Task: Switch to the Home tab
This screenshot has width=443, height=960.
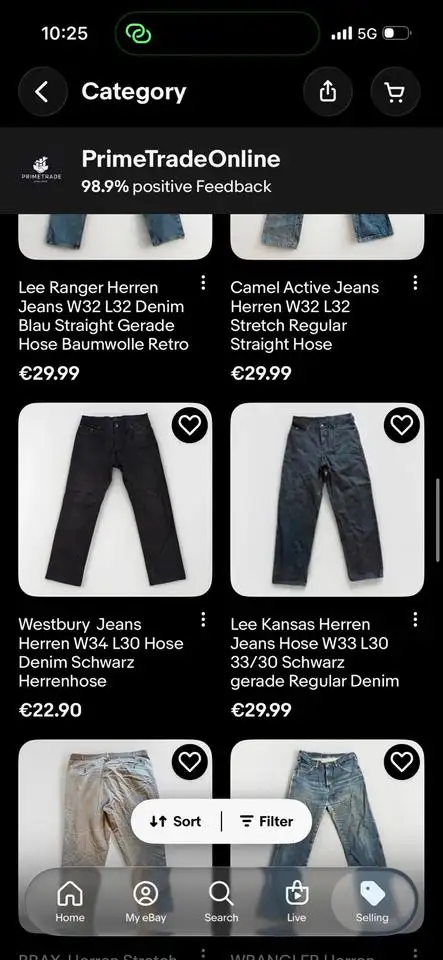Action: click(x=70, y=901)
